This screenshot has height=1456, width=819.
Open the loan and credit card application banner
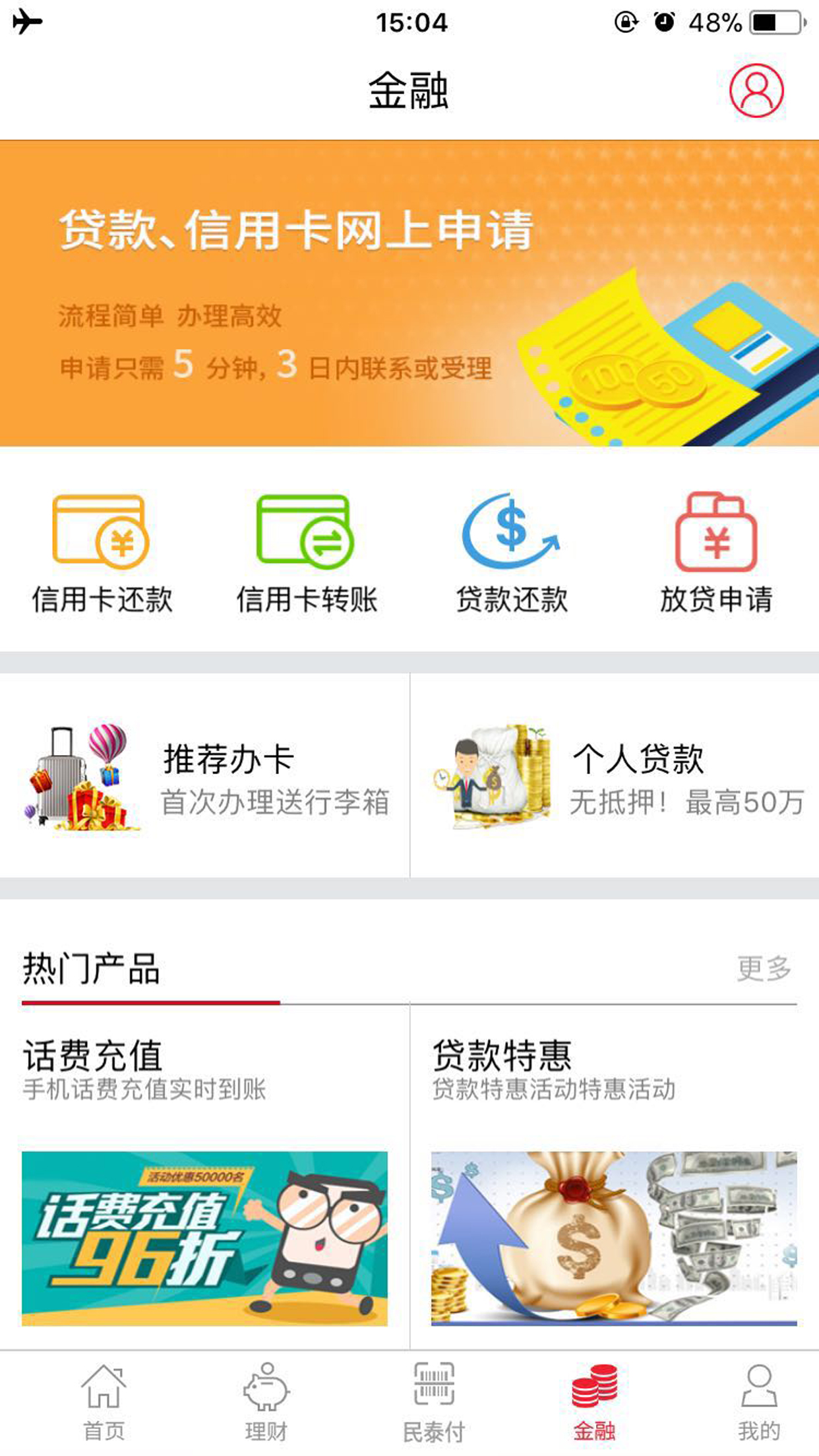coord(409,293)
